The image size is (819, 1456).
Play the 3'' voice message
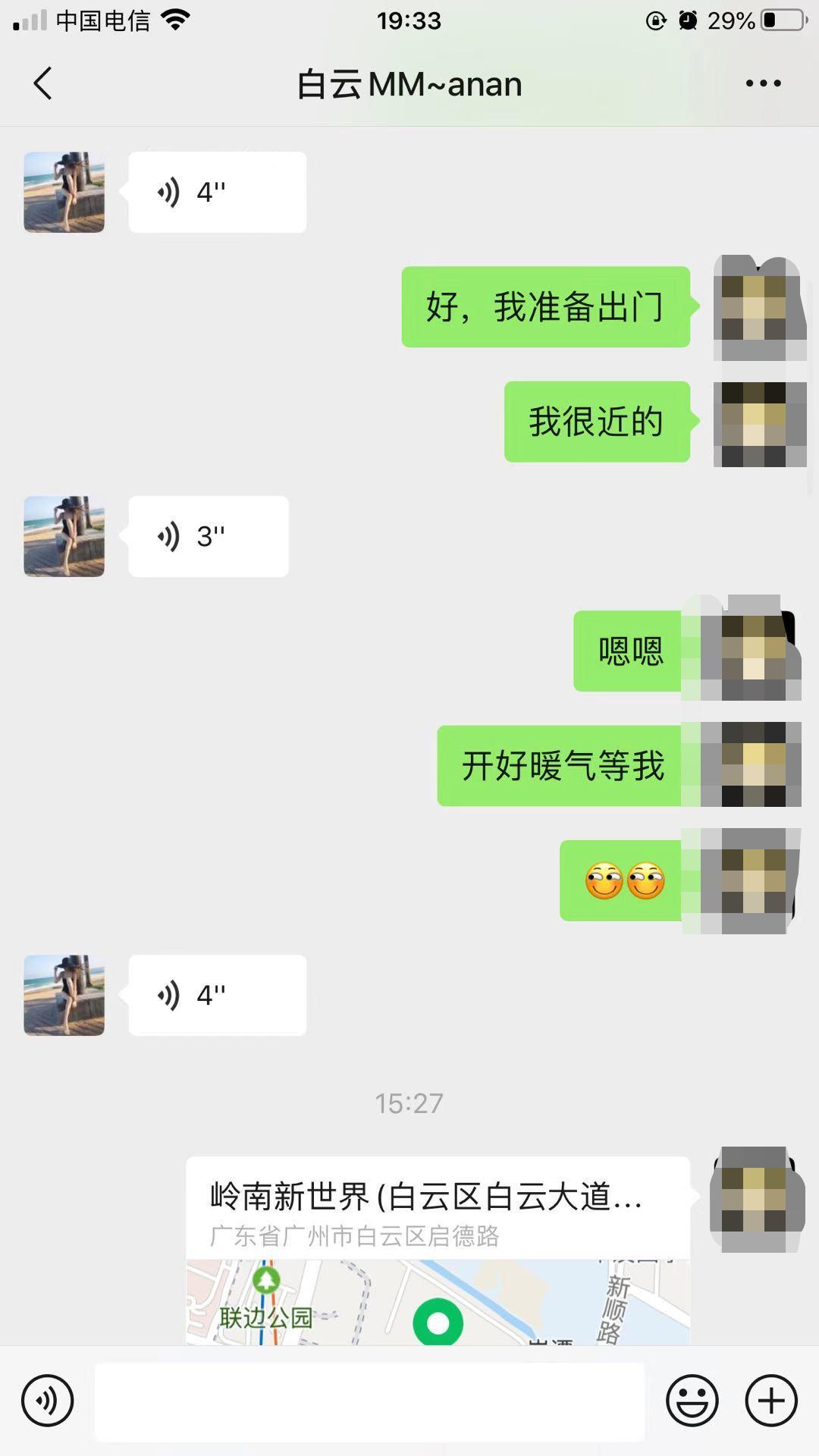coord(208,536)
